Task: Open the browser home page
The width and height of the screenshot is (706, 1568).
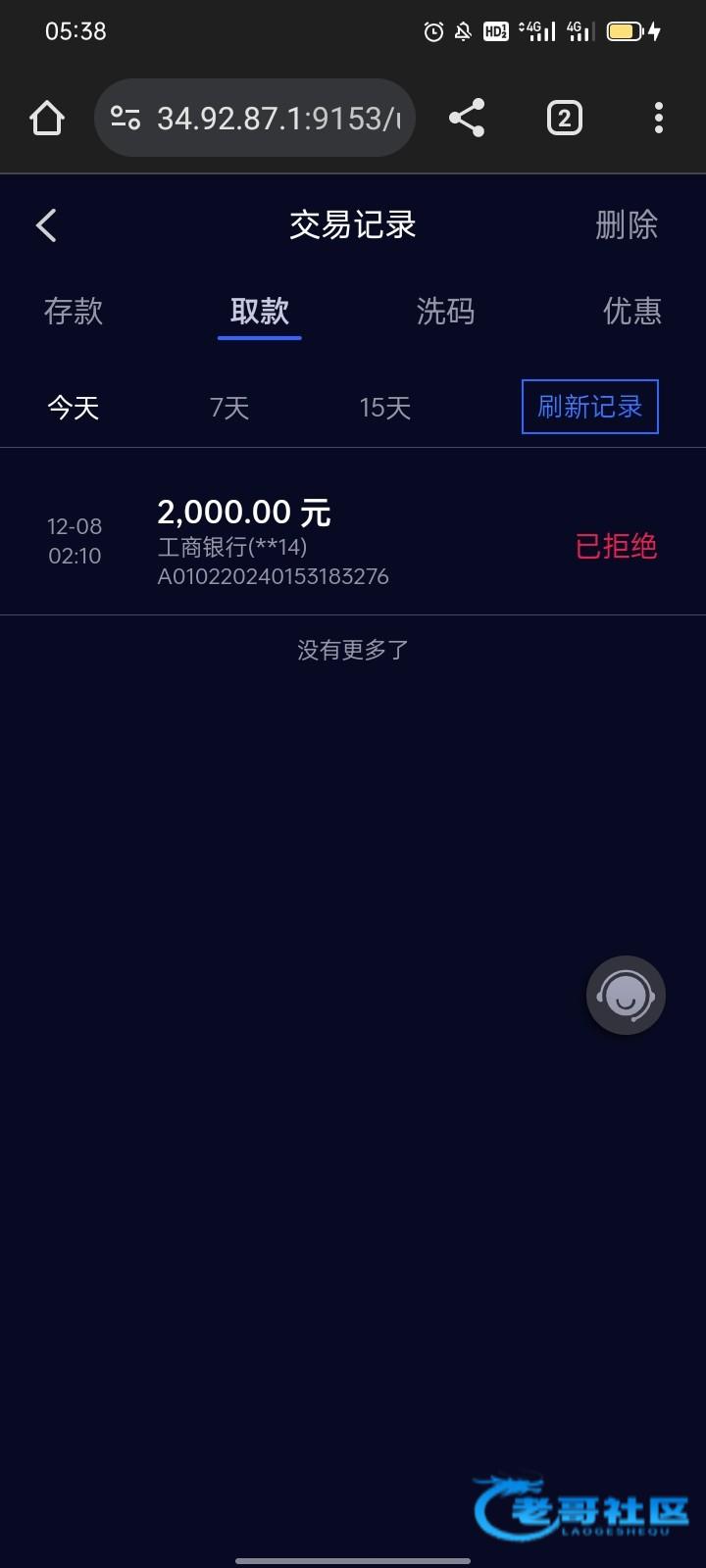Action: [x=47, y=119]
